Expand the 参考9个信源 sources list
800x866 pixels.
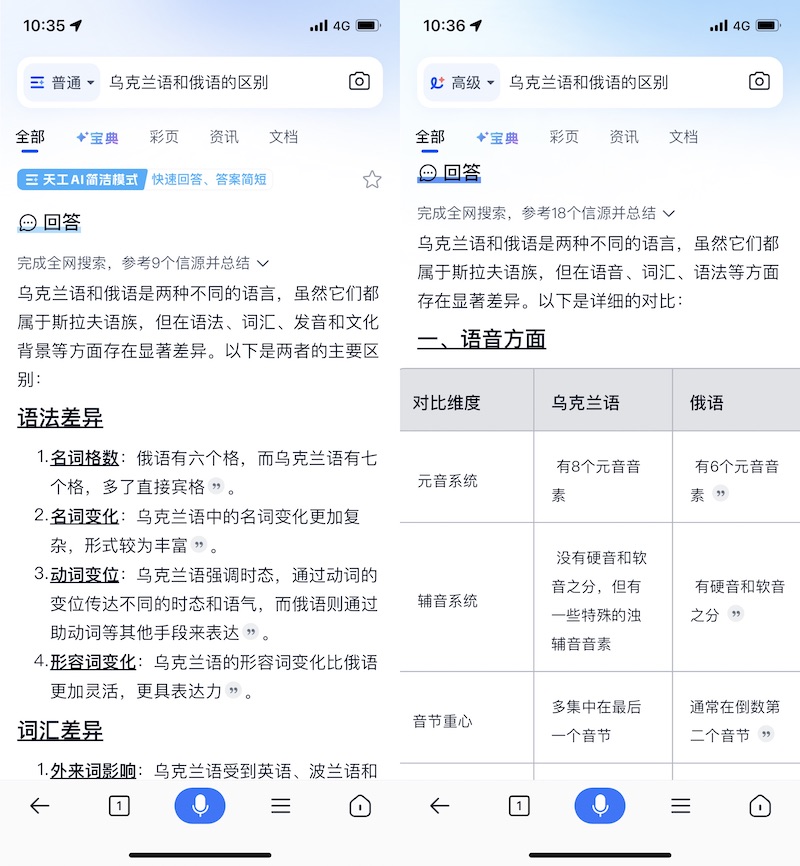263,263
